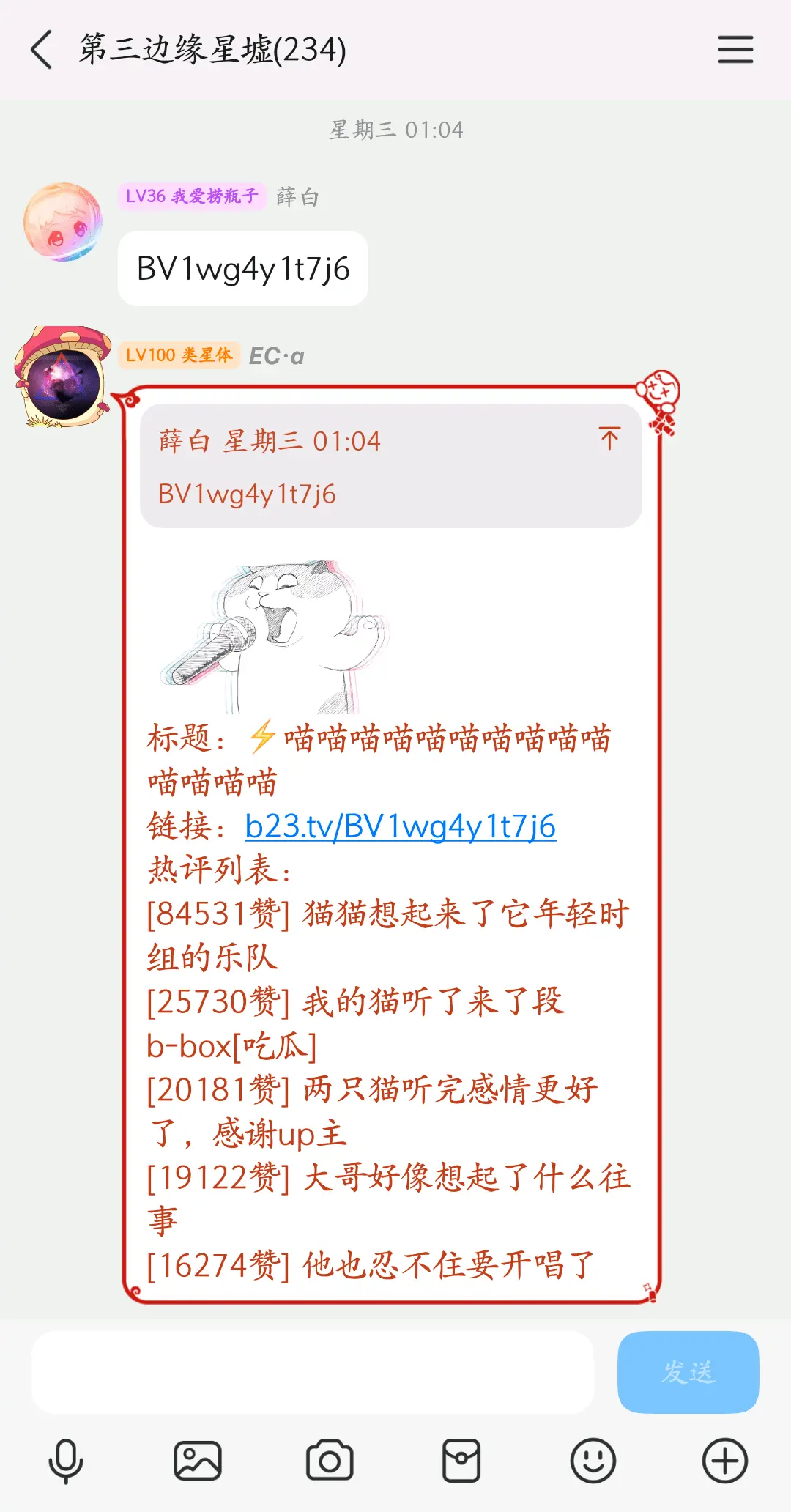This screenshot has width=791, height=1512.
Task: Focus the message input field
Action: pos(312,1372)
